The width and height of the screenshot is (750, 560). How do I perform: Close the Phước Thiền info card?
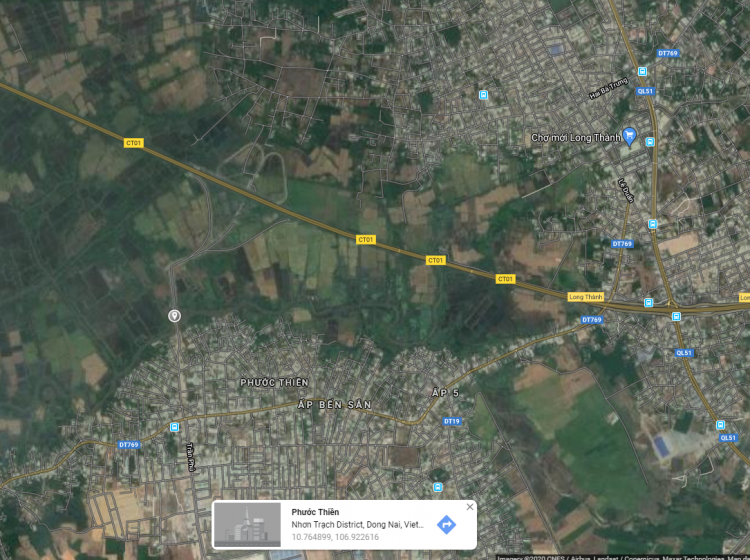coord(470,507)
